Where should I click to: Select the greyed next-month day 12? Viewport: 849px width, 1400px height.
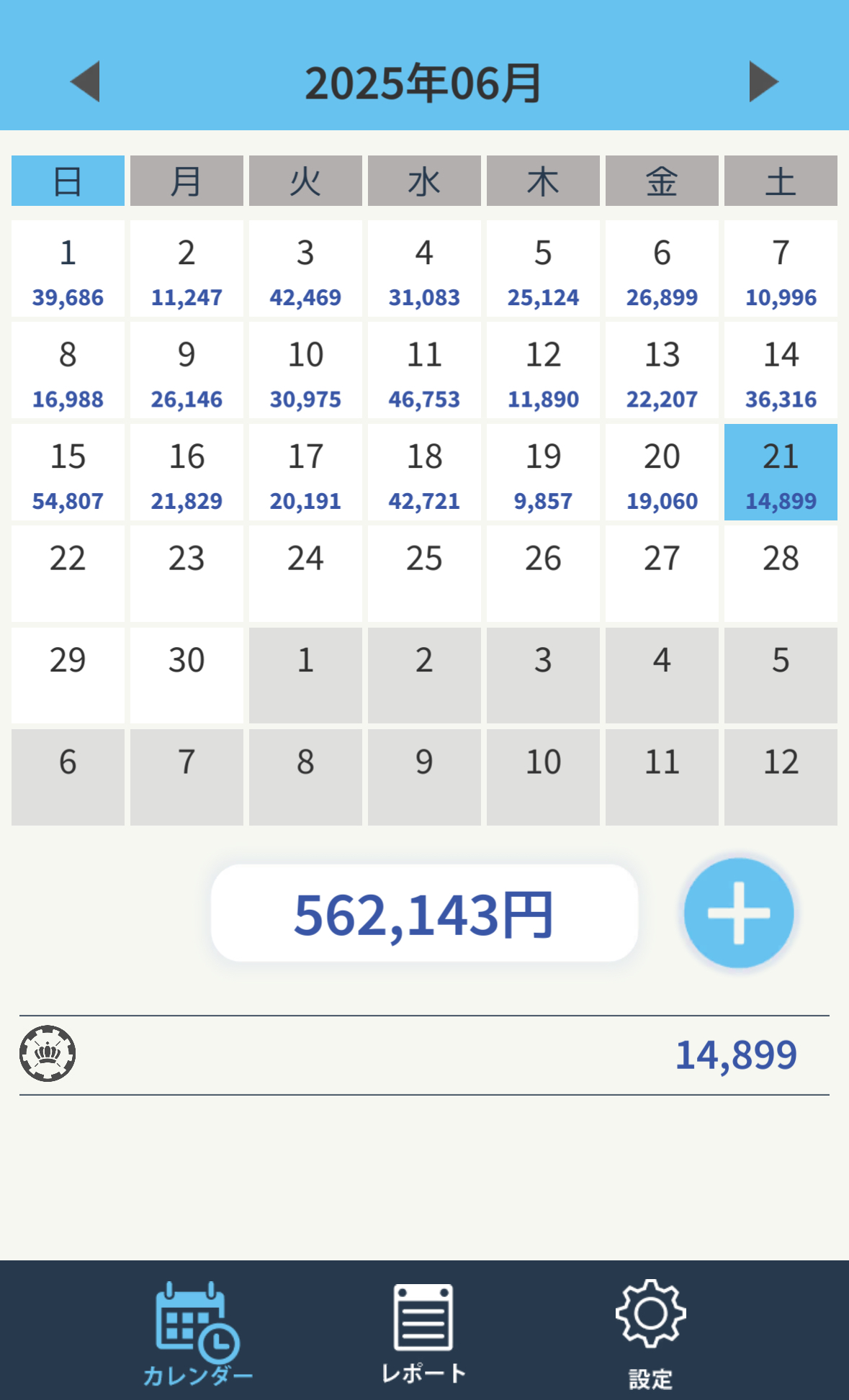coord(781,777)
